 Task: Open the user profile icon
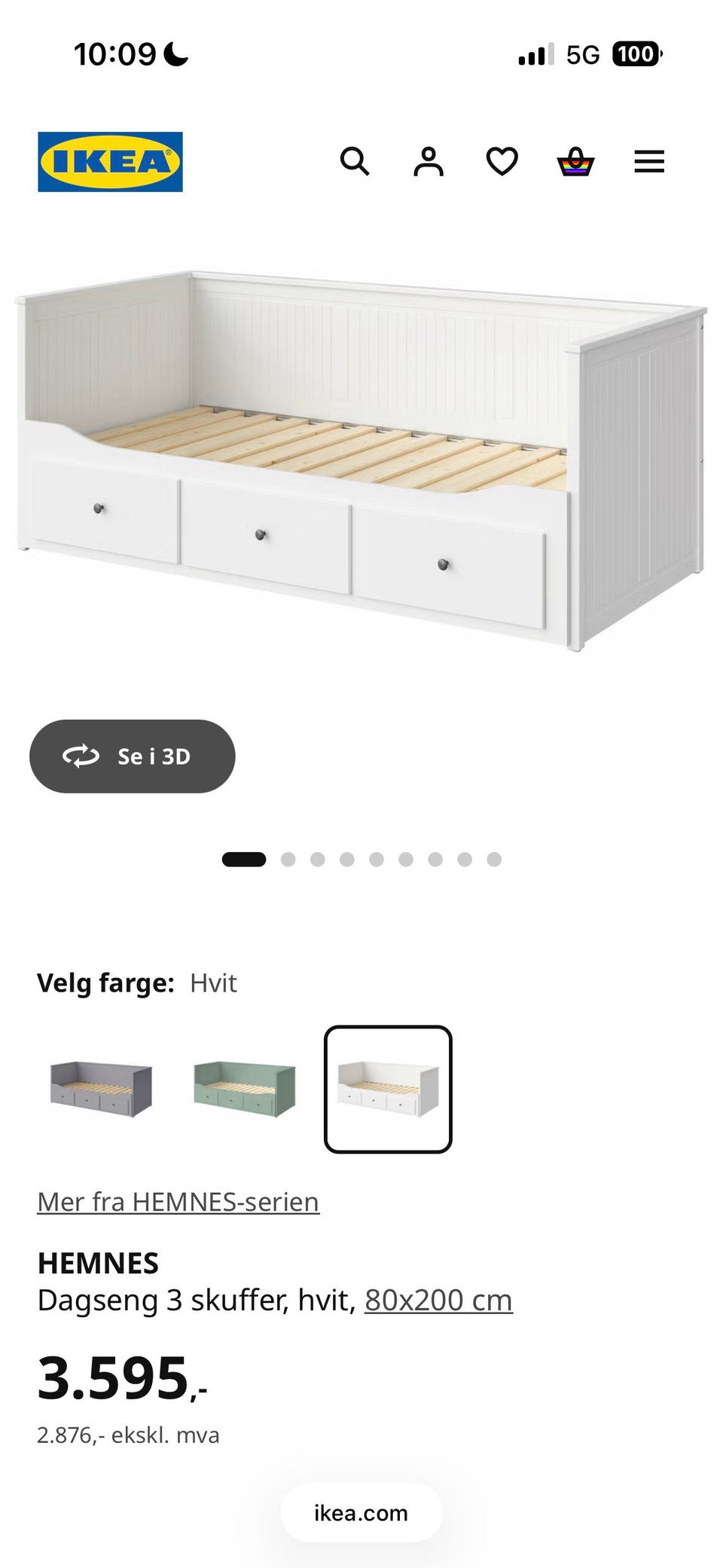[x=429, y=161]
